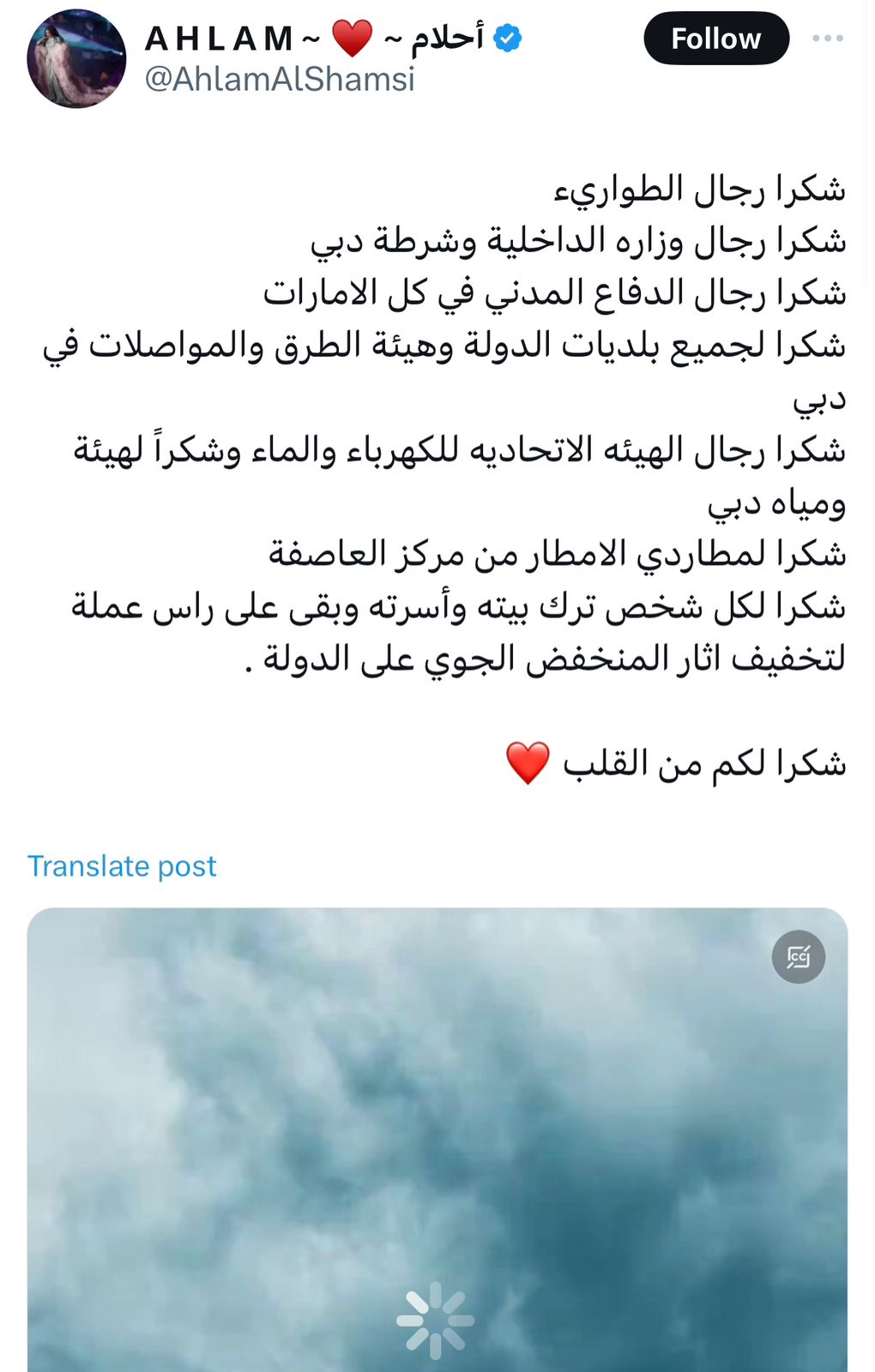Viewport: 875px width, 1372px height.
Task: Expand the video caption options using CC control
Action: pos(798,956)
